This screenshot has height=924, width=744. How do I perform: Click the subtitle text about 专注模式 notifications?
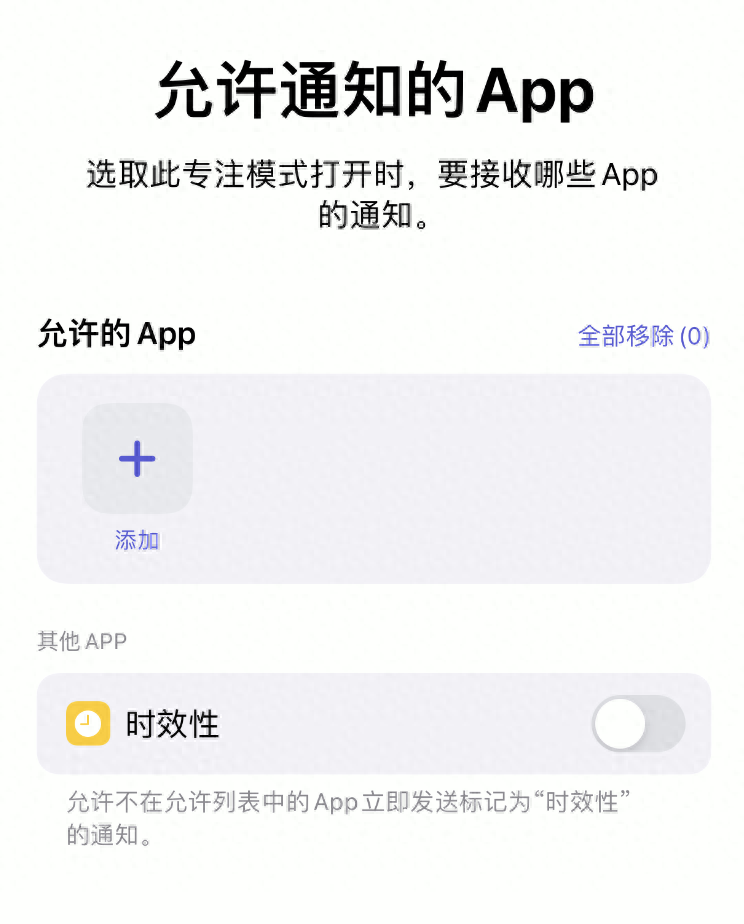pyautogui.click(x=371, y=196)
